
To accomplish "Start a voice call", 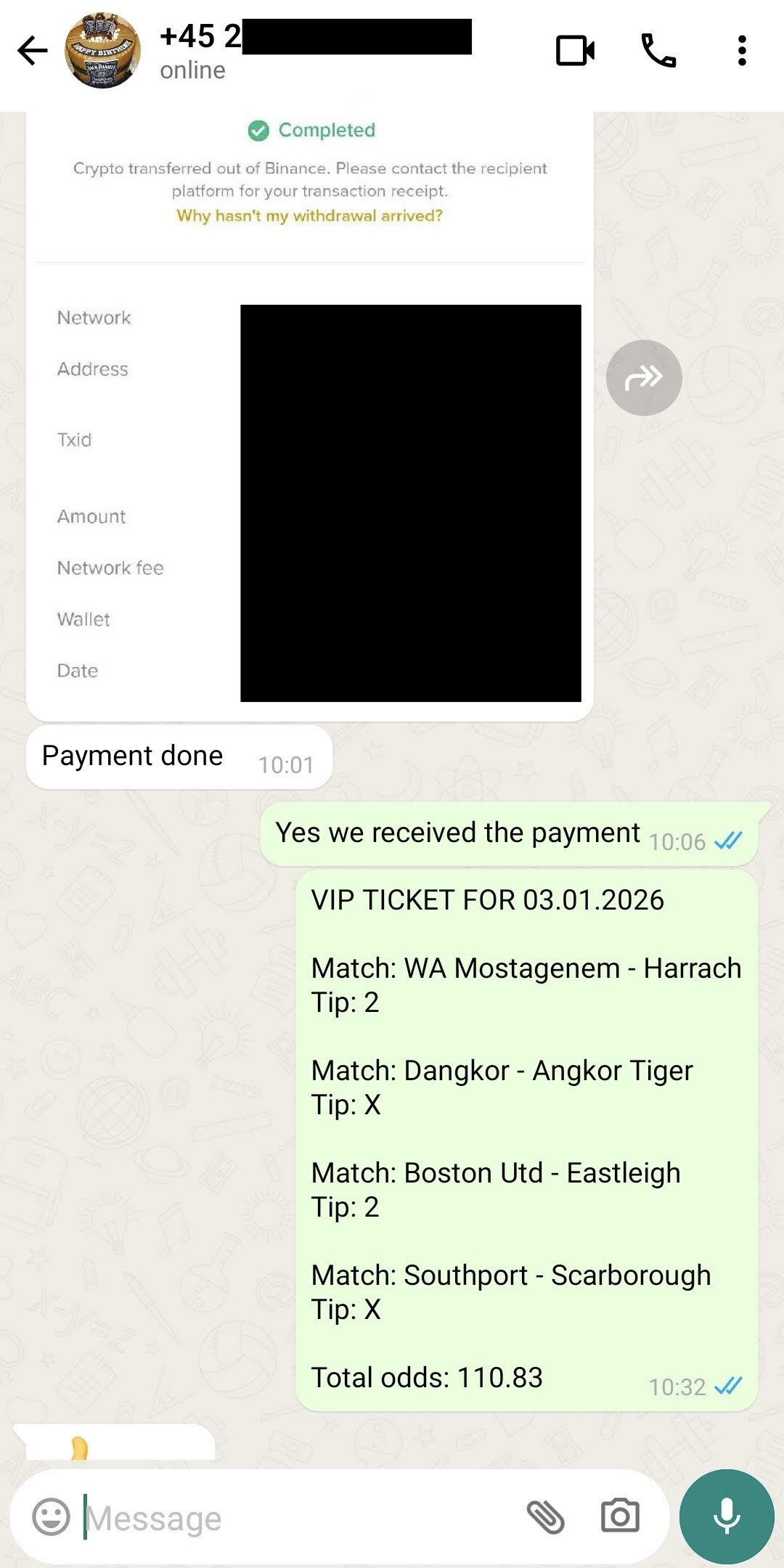I will tap(658, 51).
